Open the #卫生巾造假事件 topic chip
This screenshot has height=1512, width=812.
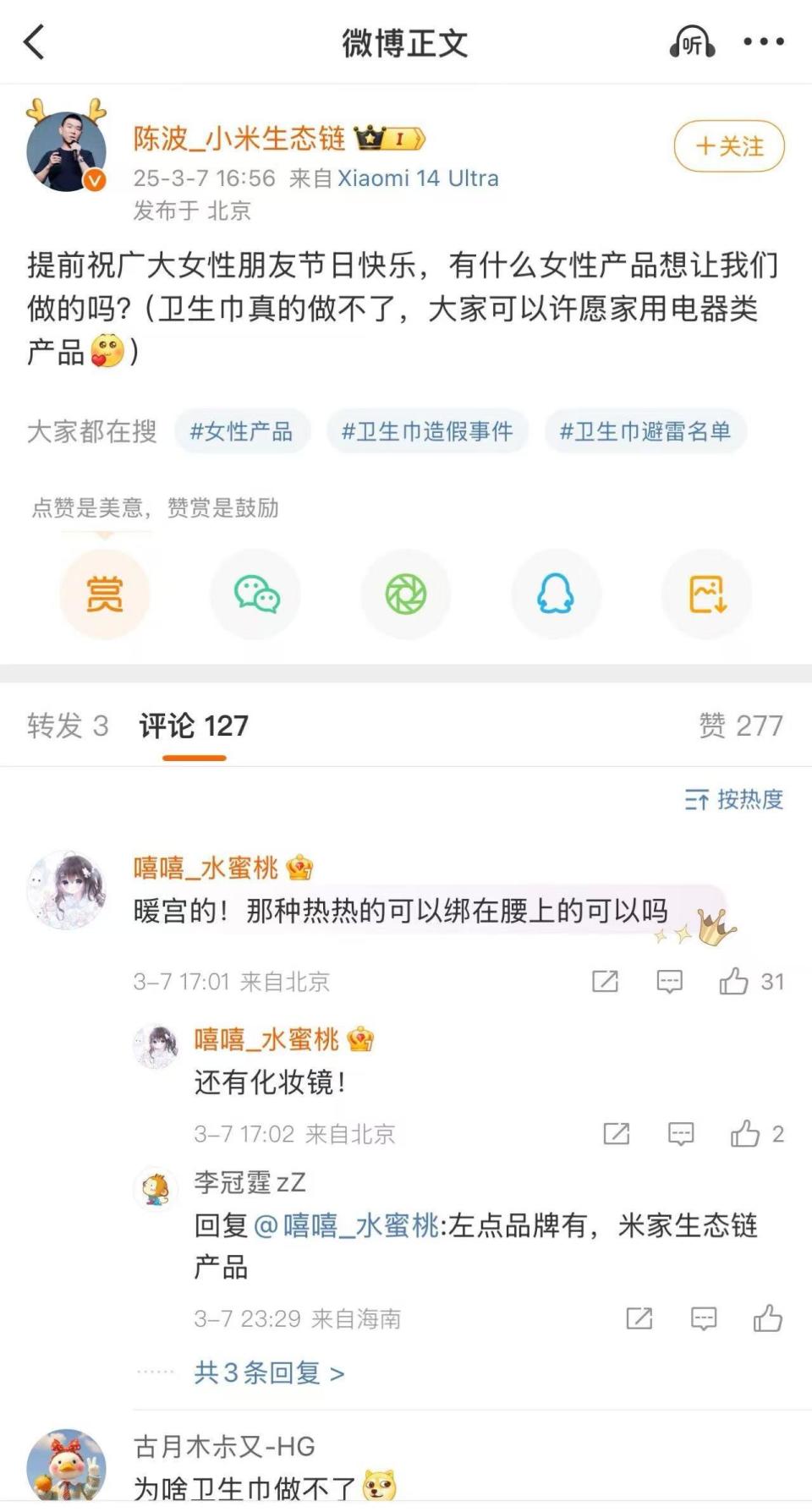pyautogui.click(x=427, y=431)
